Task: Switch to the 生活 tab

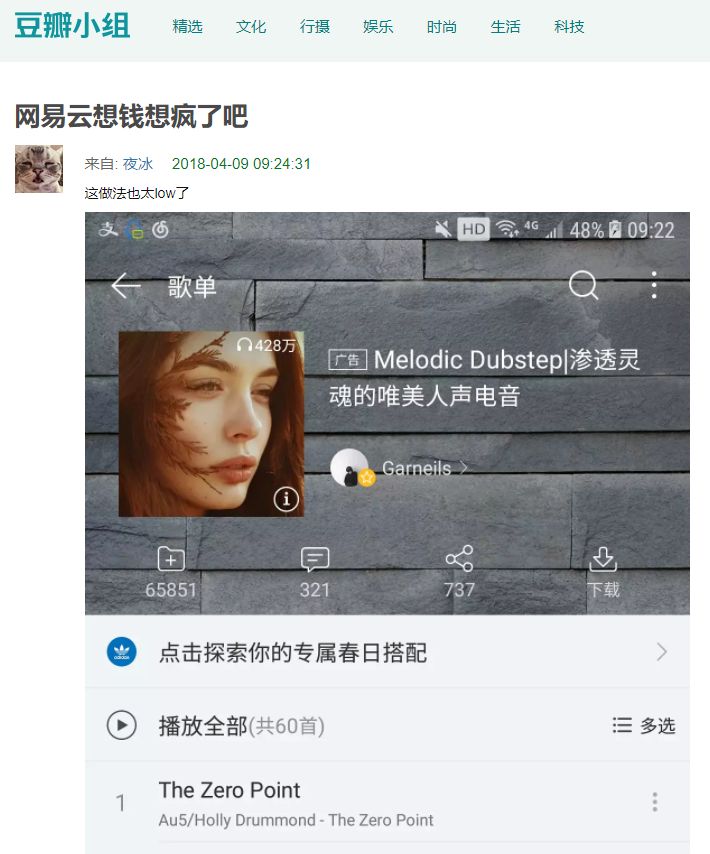Action: point(506,27)
